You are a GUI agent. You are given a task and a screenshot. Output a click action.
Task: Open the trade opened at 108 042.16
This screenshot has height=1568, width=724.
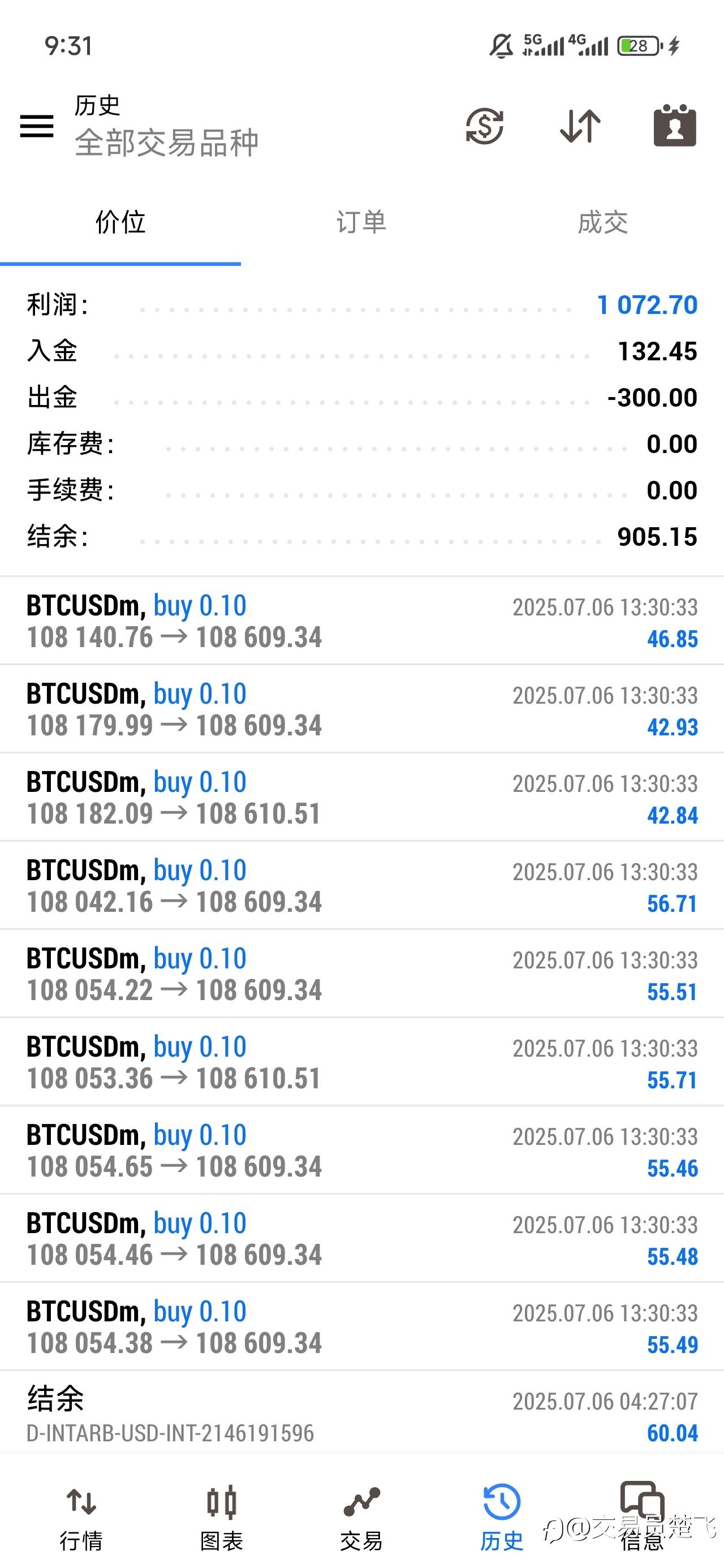coord(361,886)
